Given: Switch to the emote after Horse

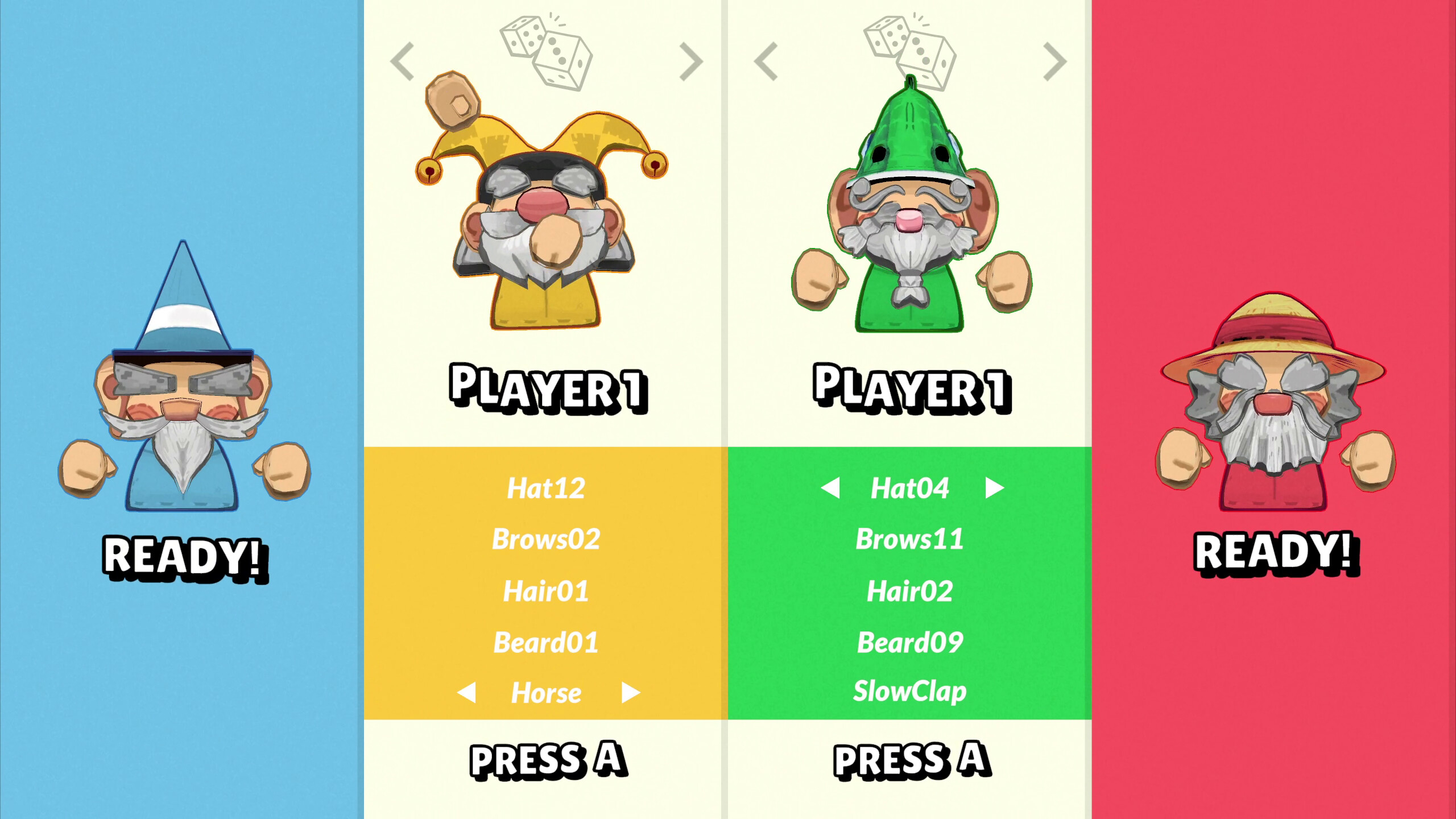Looking at the screenshot, I should point(630,693).
